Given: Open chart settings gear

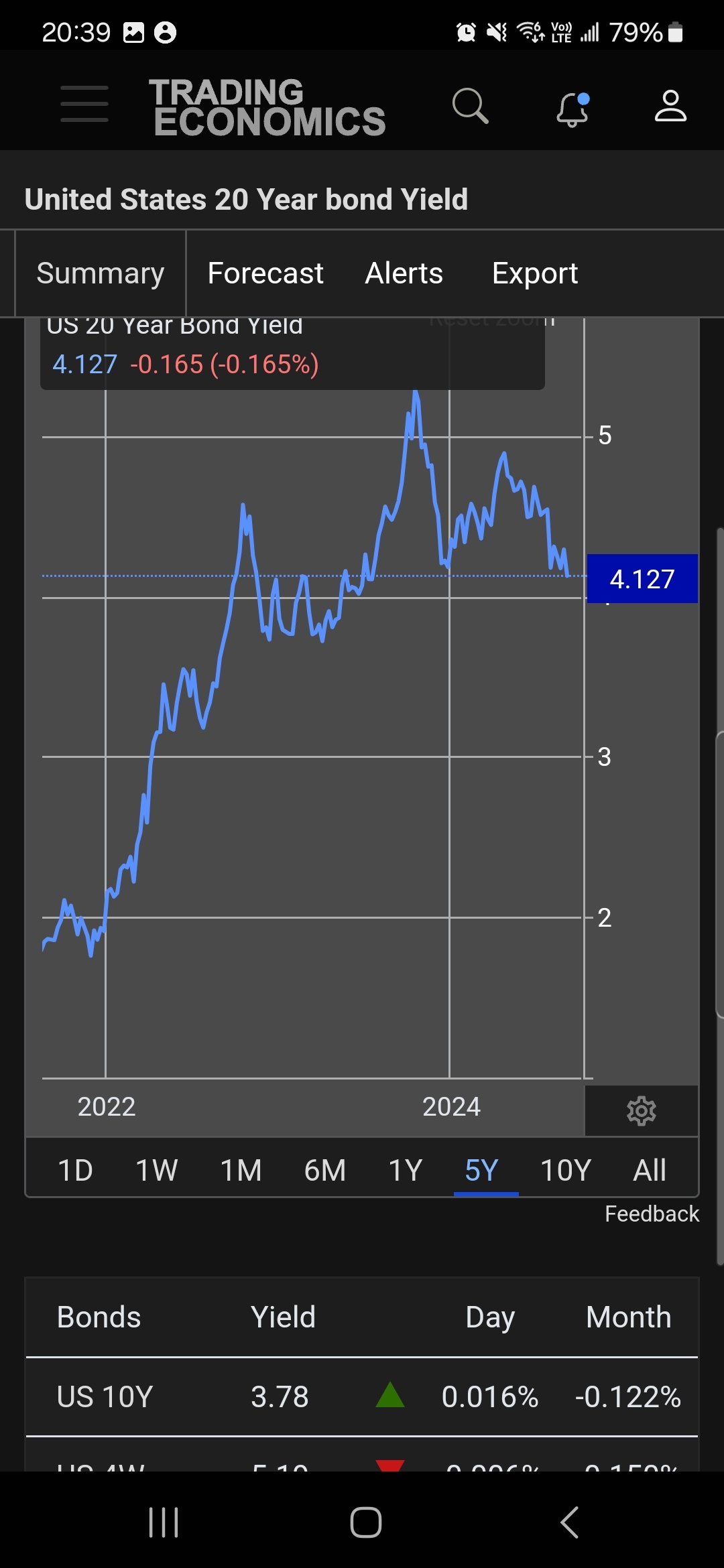Looking at the screenshot, I should 642,1111.
